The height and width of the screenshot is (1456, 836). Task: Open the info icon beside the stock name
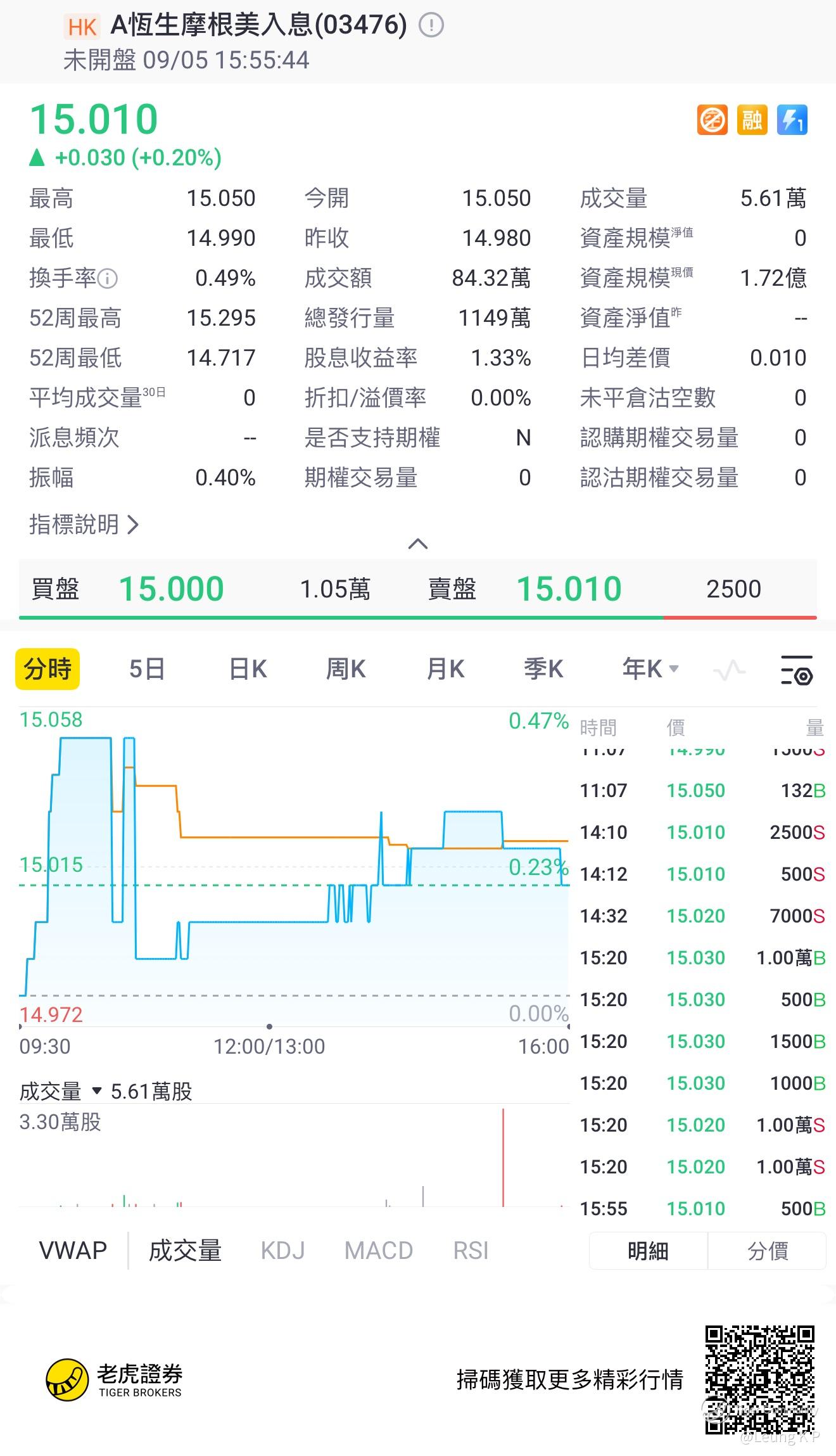click(x=431, y=25)
